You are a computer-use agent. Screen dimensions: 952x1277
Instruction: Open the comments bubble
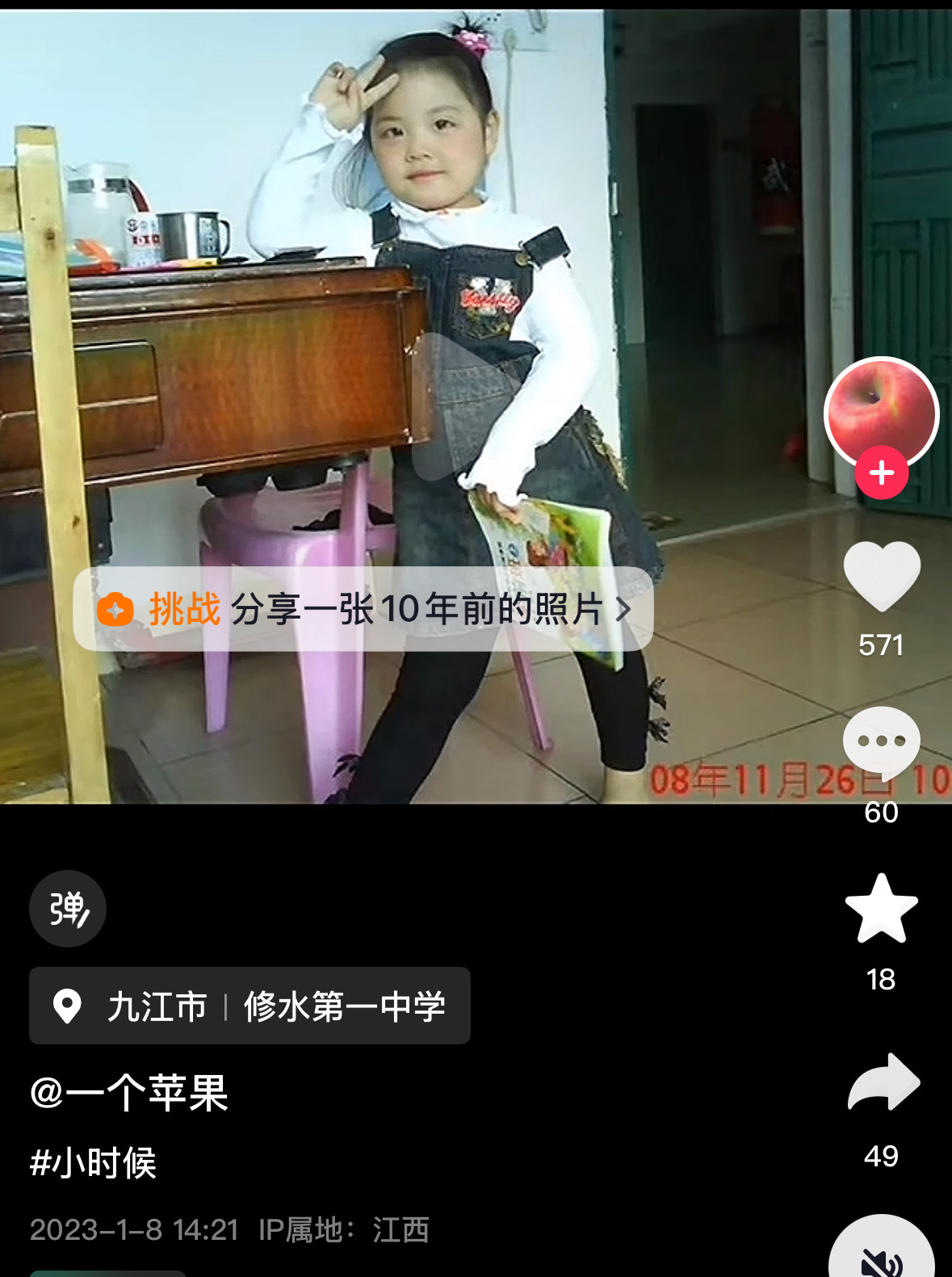pos(881,741)
